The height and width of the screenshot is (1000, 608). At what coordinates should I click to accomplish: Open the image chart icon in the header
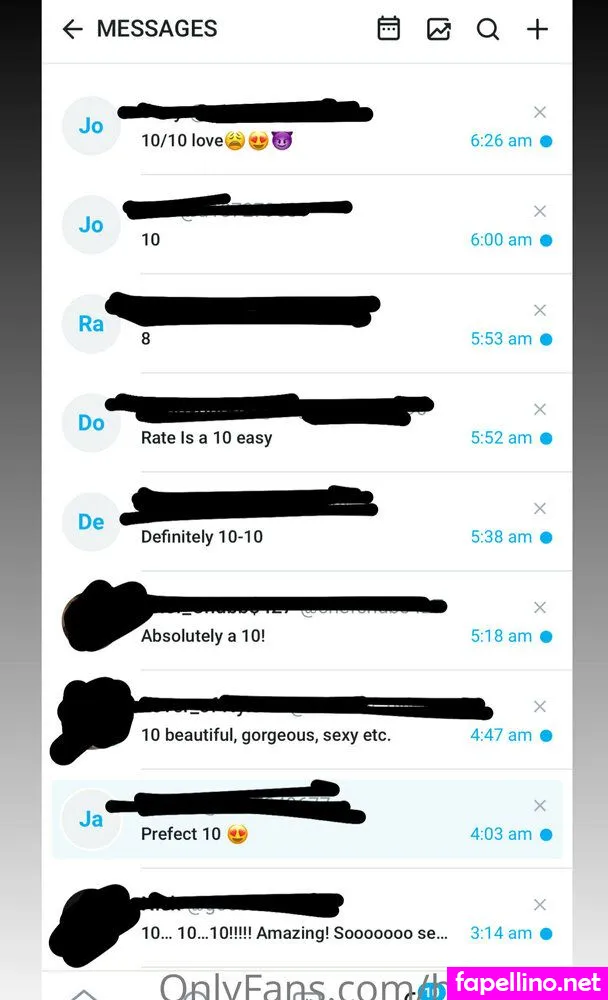pyautogui.click(x=438, y=29)
